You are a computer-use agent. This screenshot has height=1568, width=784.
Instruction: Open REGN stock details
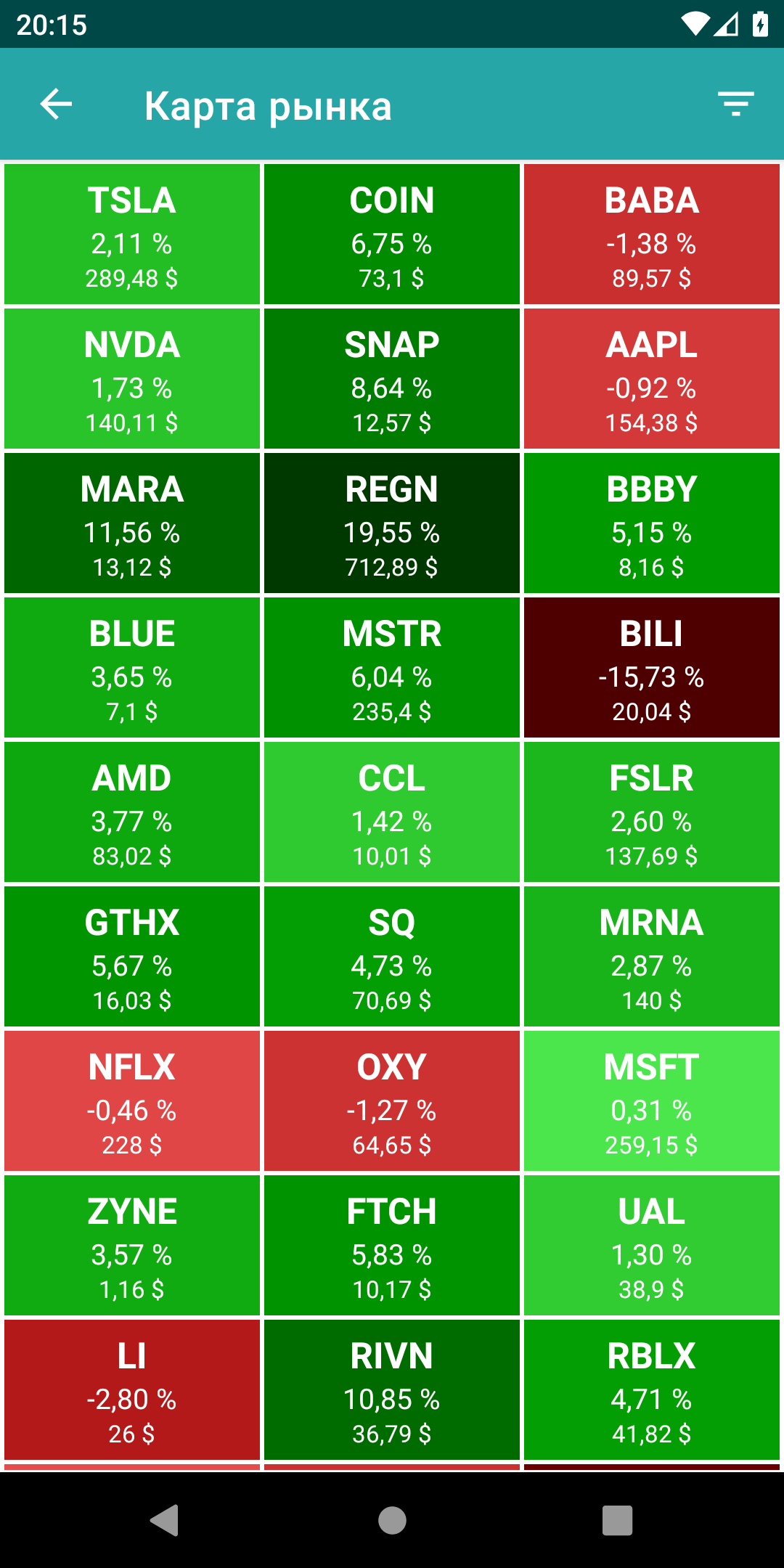click(391, 523)
